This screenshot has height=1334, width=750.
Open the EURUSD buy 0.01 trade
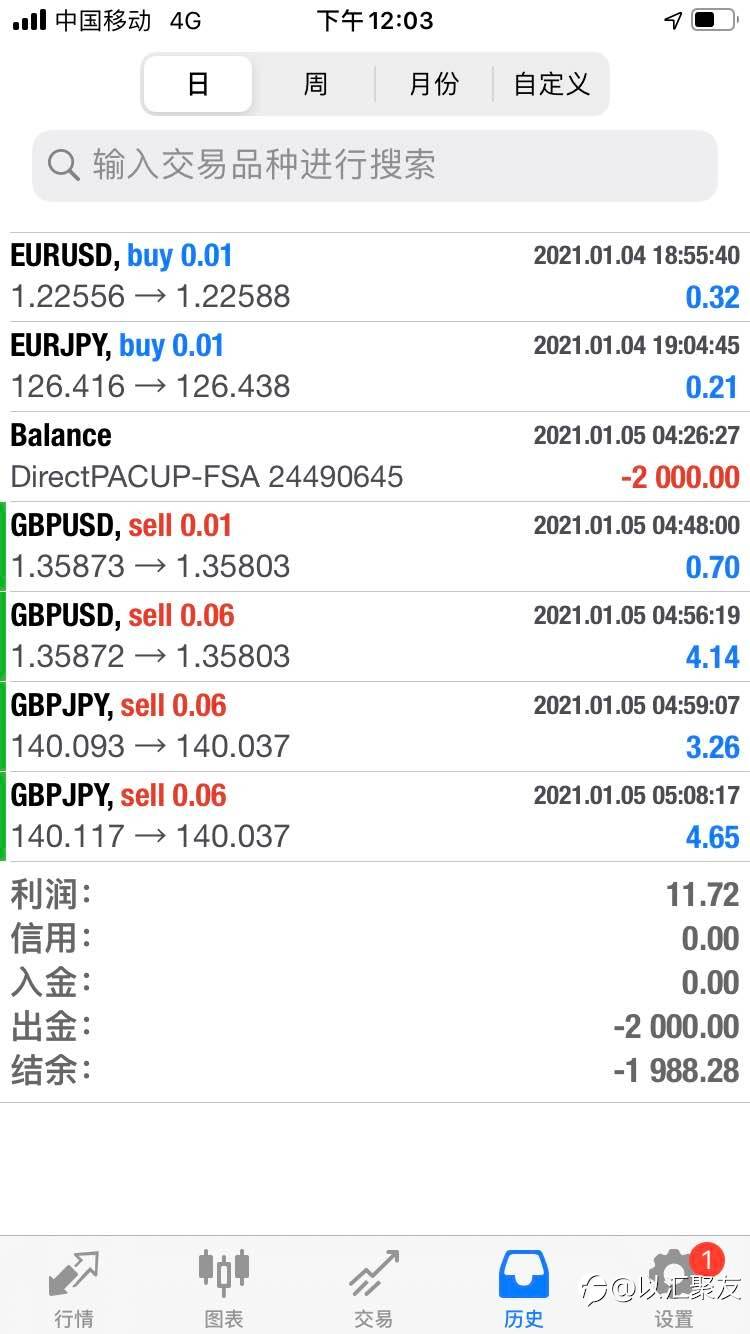(x=375, y=277)
